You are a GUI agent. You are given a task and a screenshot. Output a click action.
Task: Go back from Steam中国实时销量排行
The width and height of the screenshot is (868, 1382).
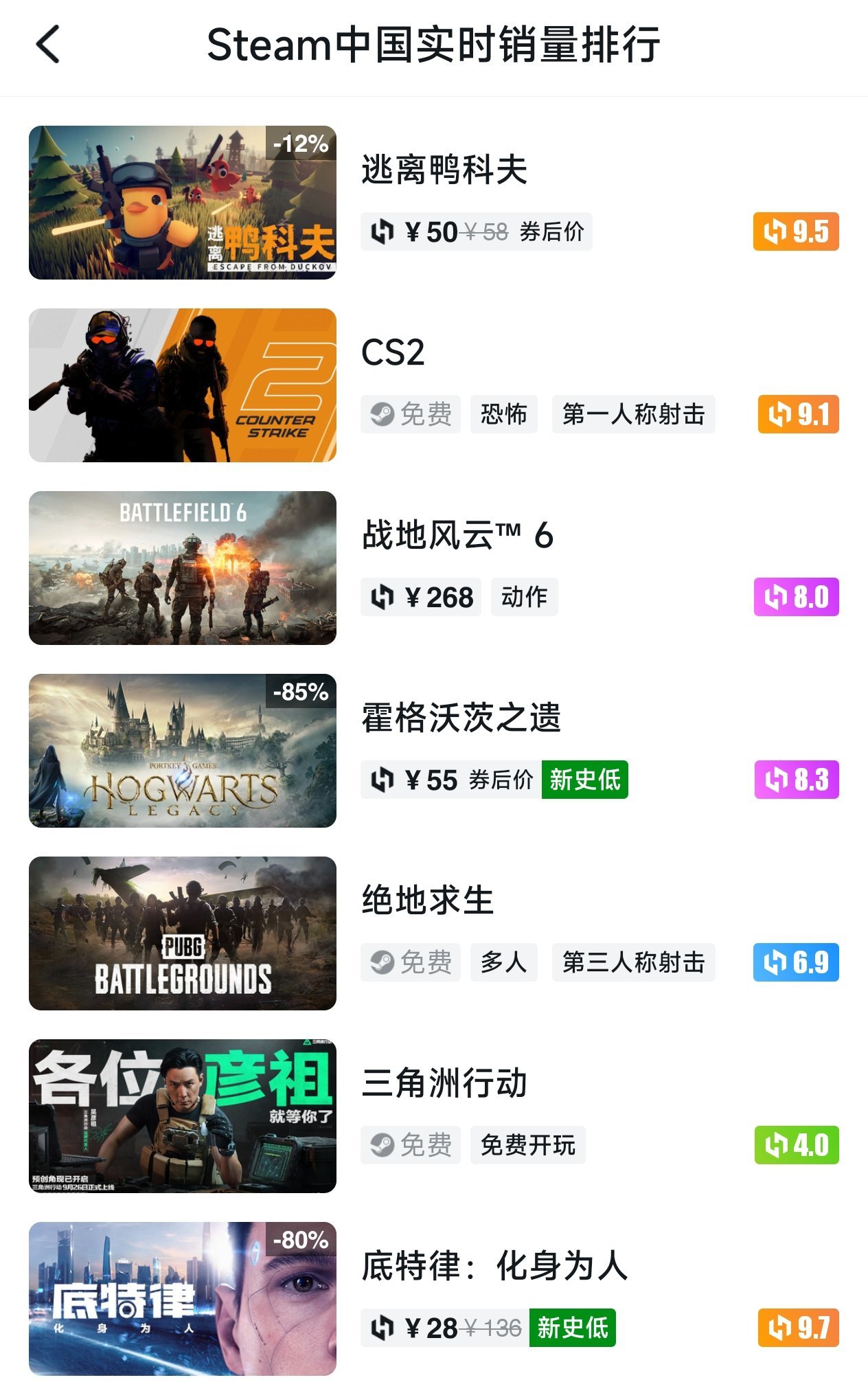pos(48,45)
